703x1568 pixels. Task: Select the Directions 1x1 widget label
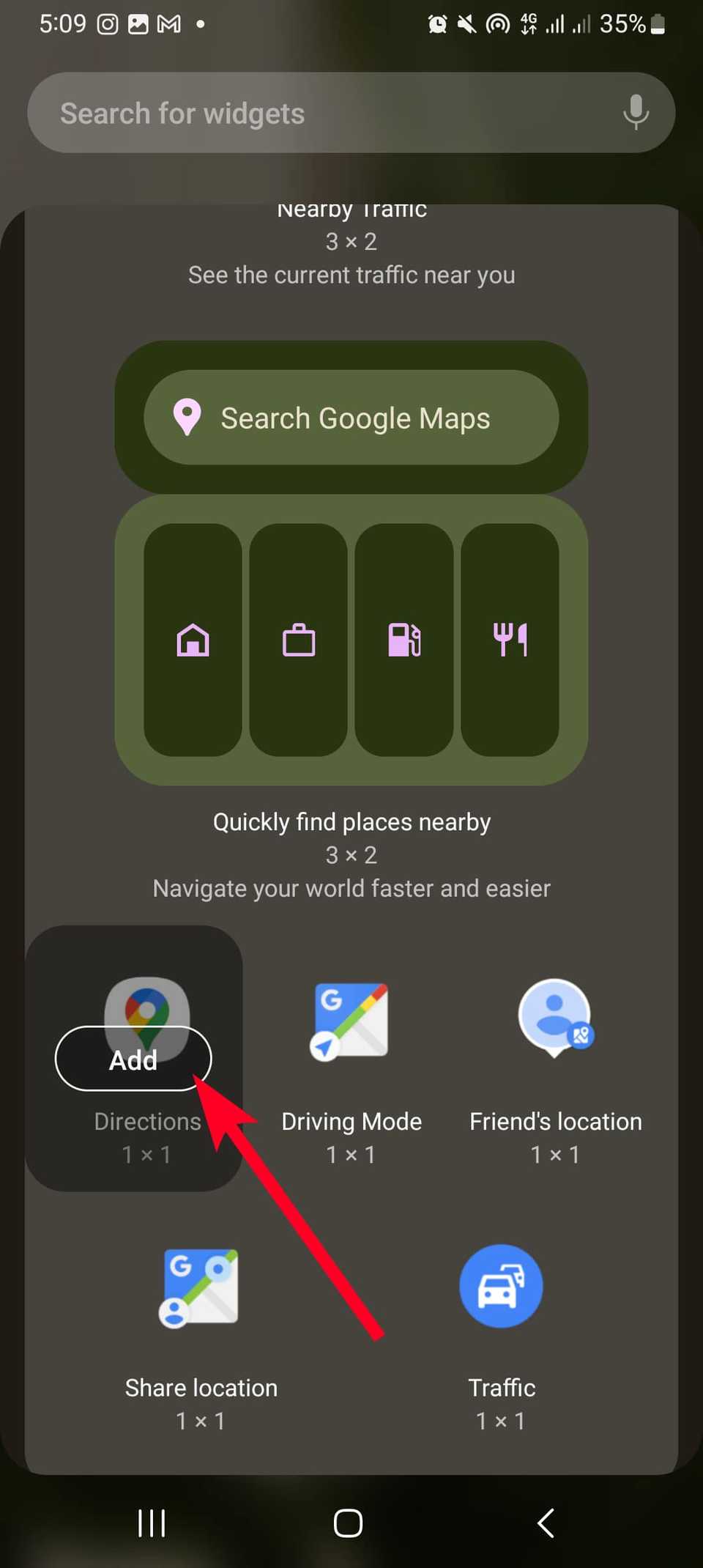coord(147,1121)
